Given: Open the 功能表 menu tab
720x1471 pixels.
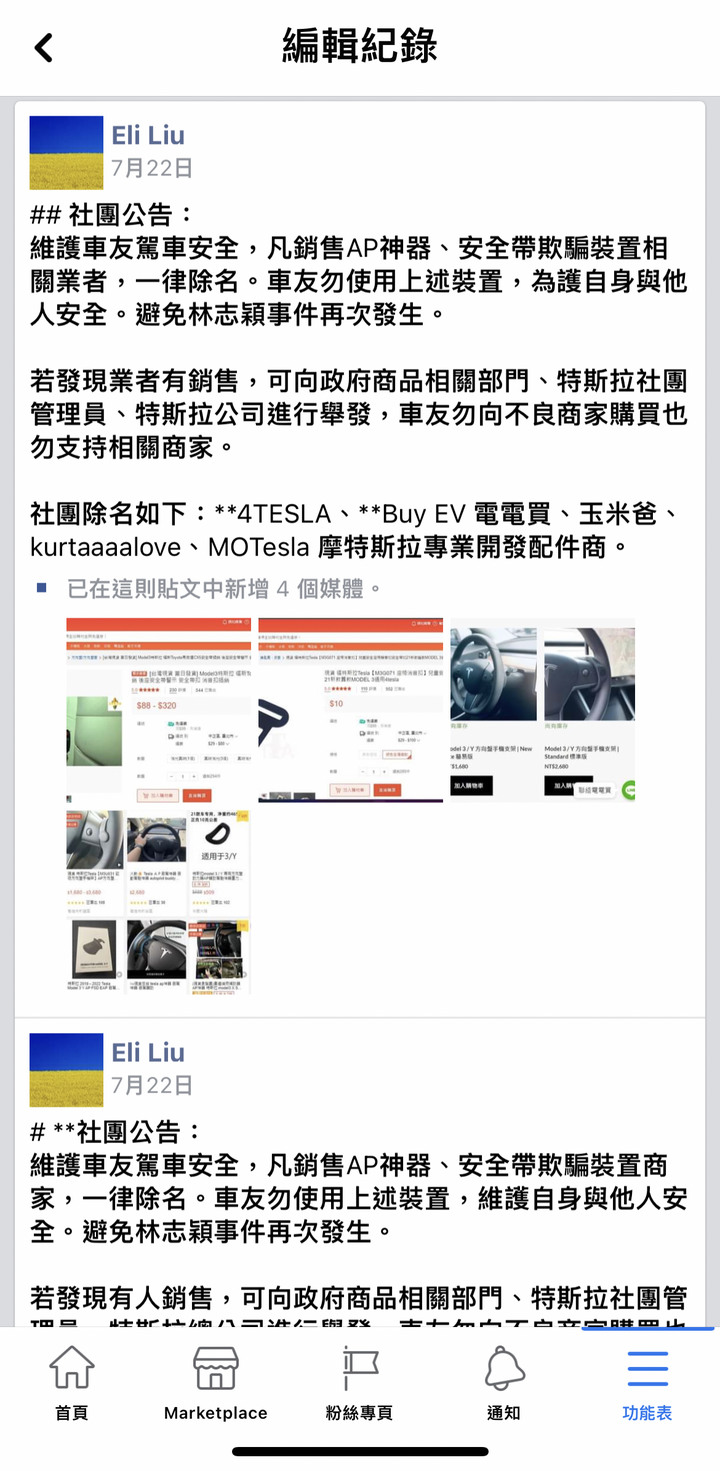Looking at the screenshot, I should click(x=647, y=1383).
